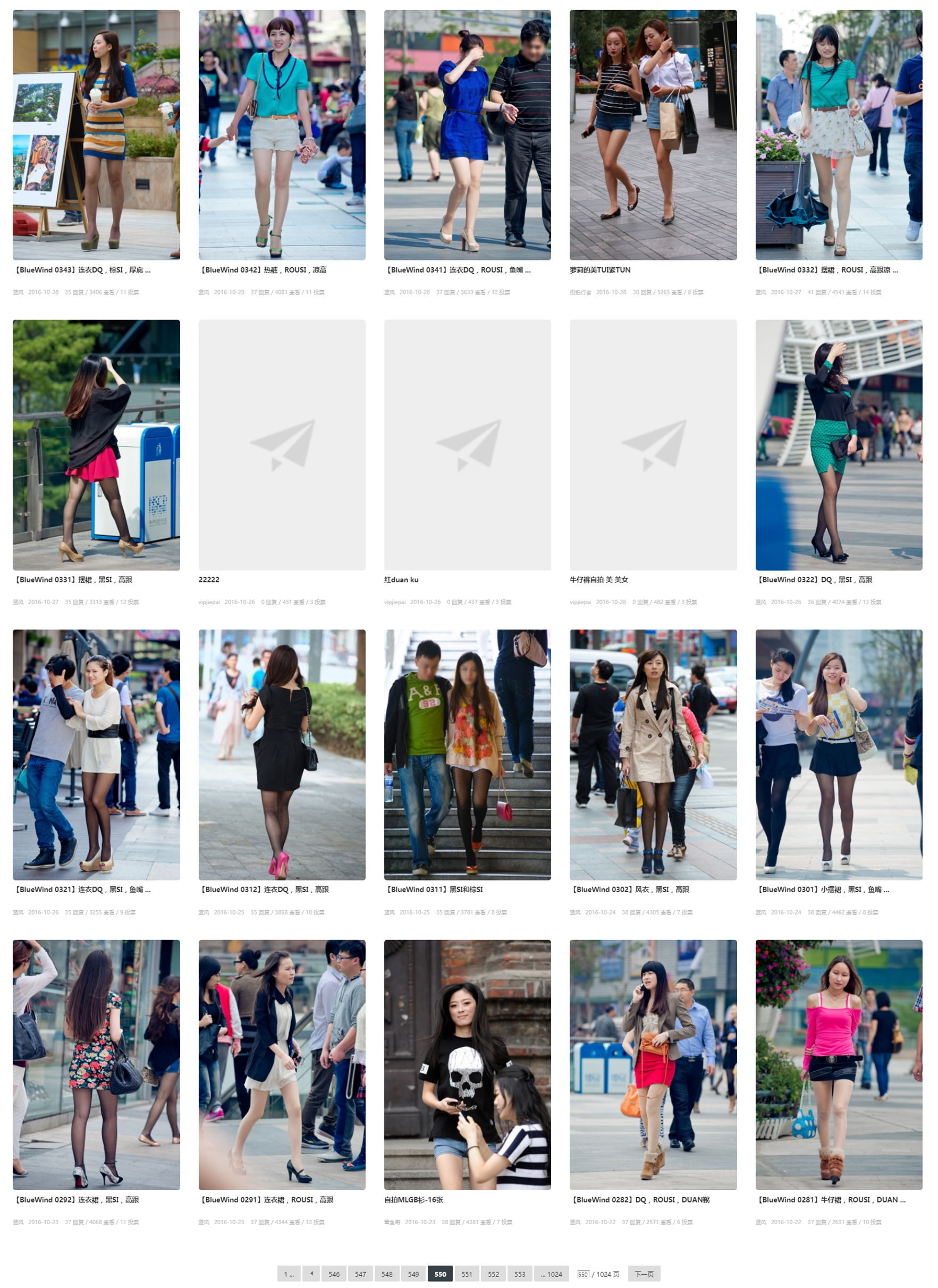Jump to the first page button
Image resolution: width=938 pixels, height=1288 pixels.
pyautogui.click(x=289, y=1274)
